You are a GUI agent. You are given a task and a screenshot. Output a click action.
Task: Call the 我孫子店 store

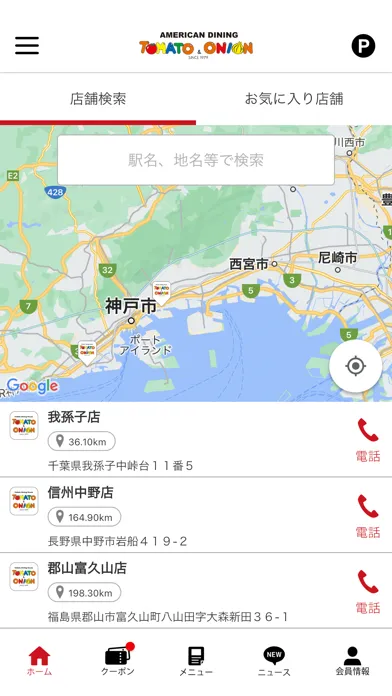point(368,440)
